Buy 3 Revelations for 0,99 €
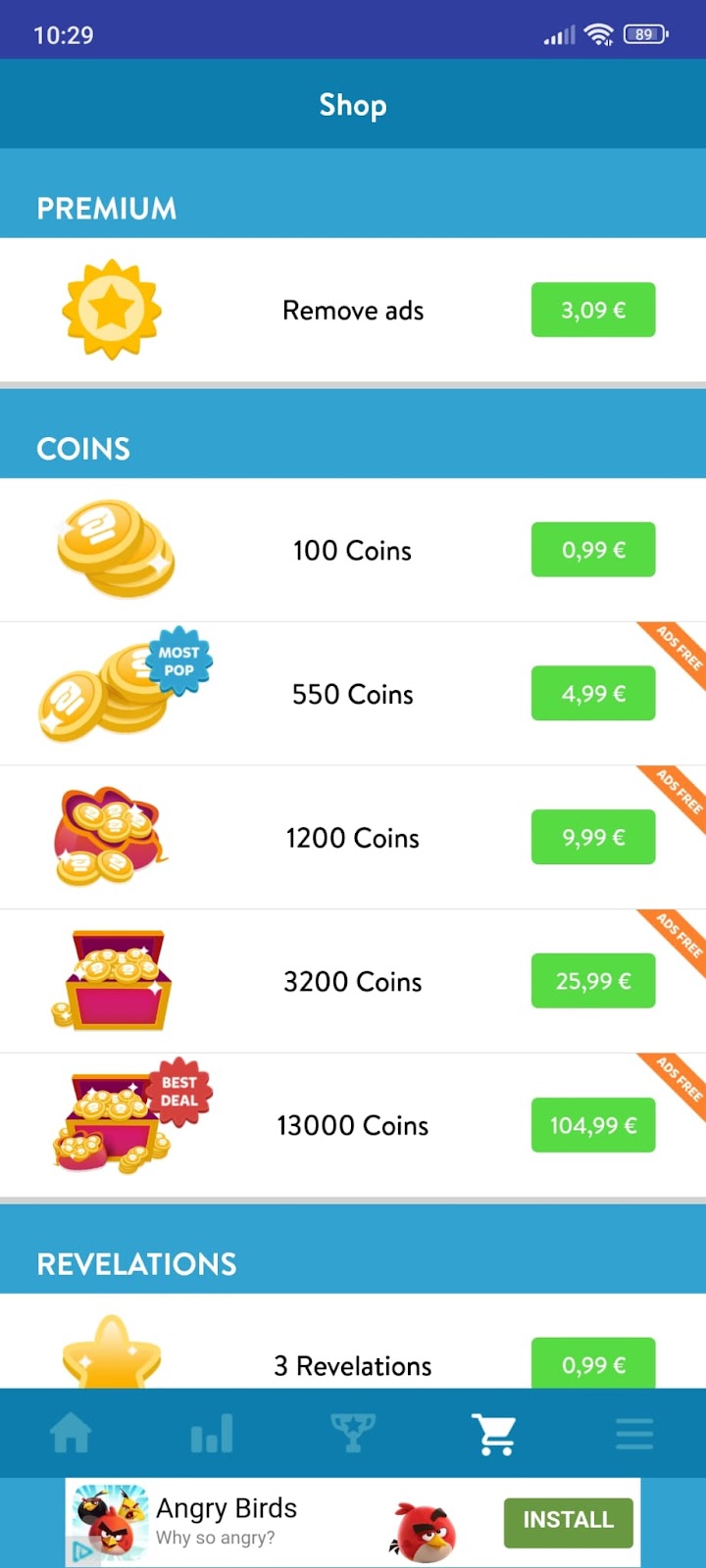Image resolution: width=706 pixels, height=1568 pixels. coord(592,1364)
